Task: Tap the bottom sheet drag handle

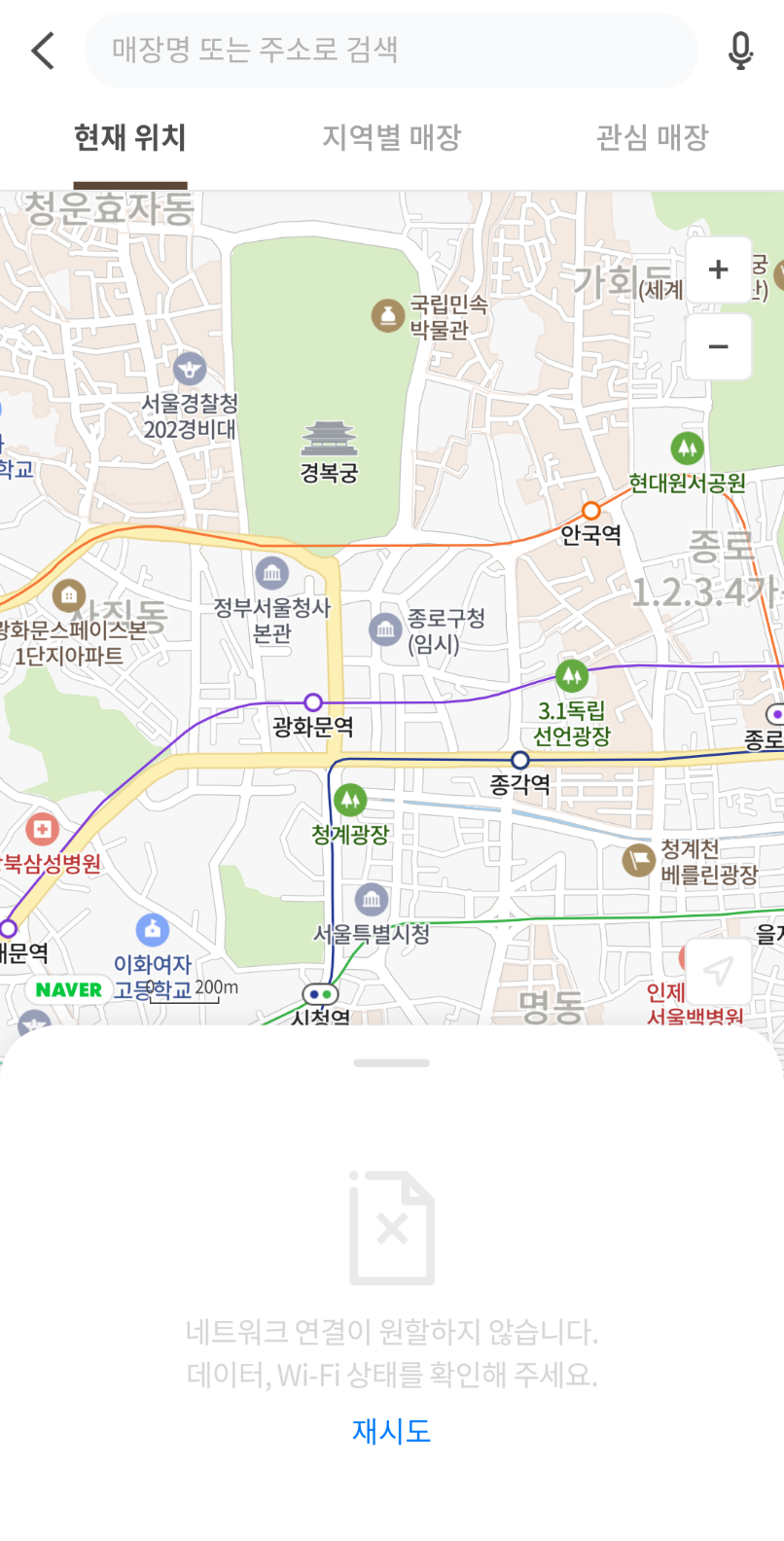Action: pos(391,1063)
